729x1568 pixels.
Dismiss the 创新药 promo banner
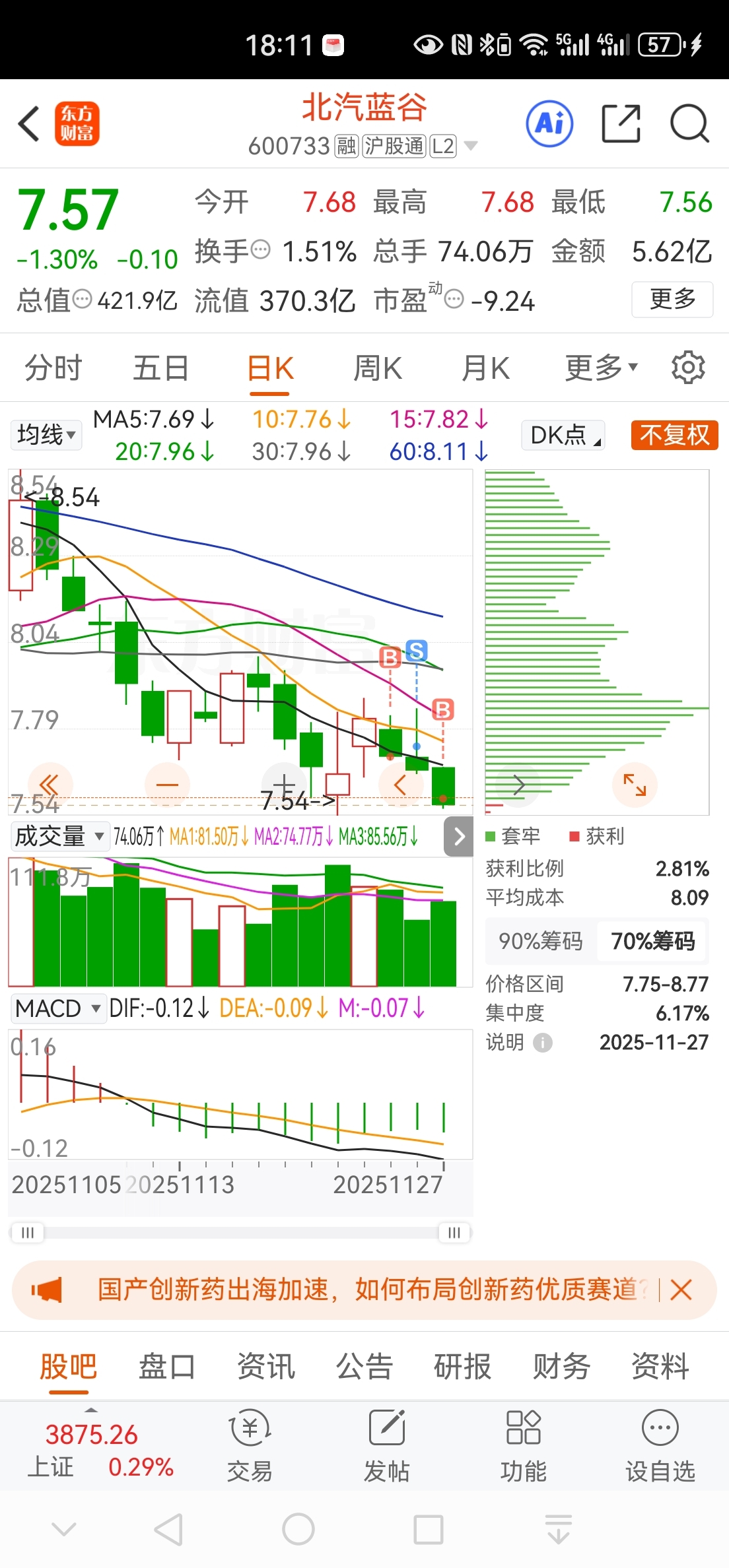click(x=681, y=1289)
